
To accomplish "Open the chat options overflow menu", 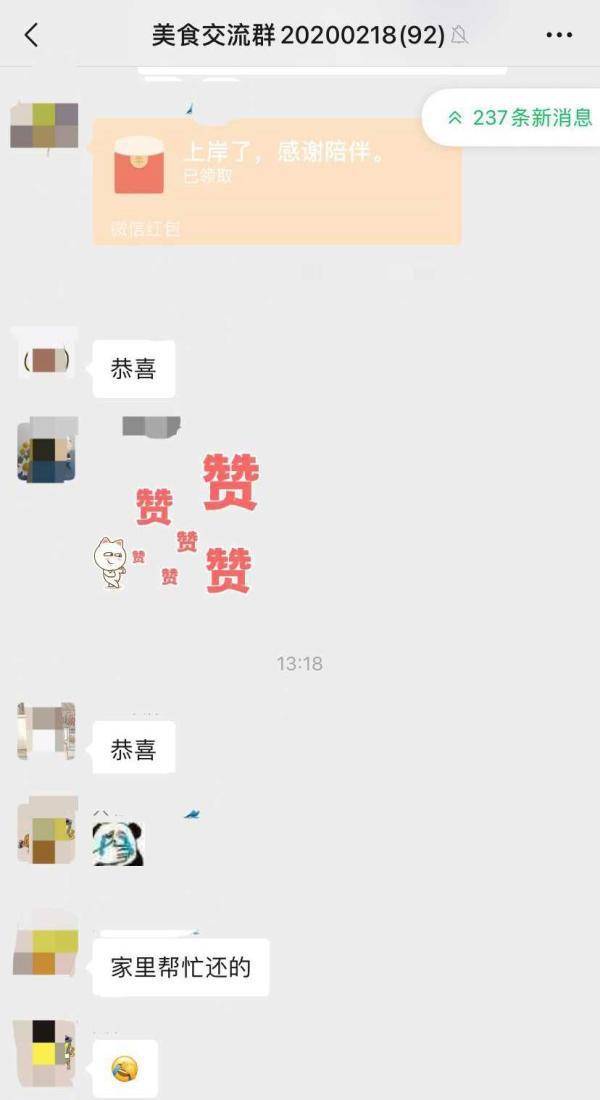I will point(559,35).
